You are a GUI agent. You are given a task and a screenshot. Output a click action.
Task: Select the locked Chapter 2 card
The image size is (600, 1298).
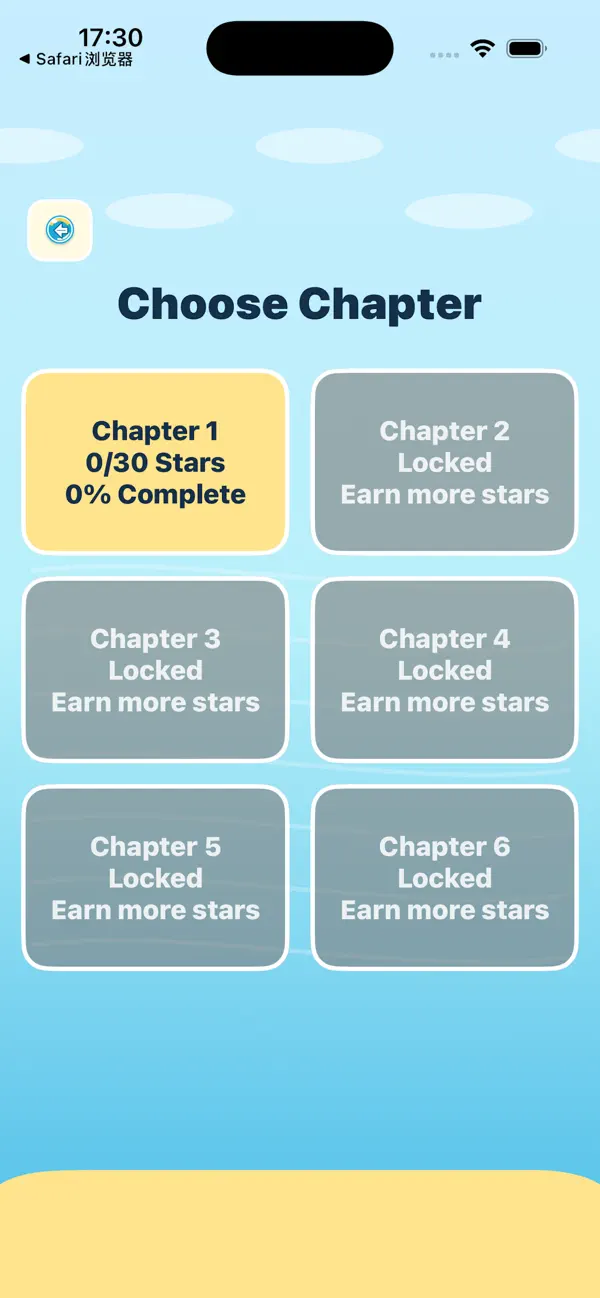click(445, 462)
